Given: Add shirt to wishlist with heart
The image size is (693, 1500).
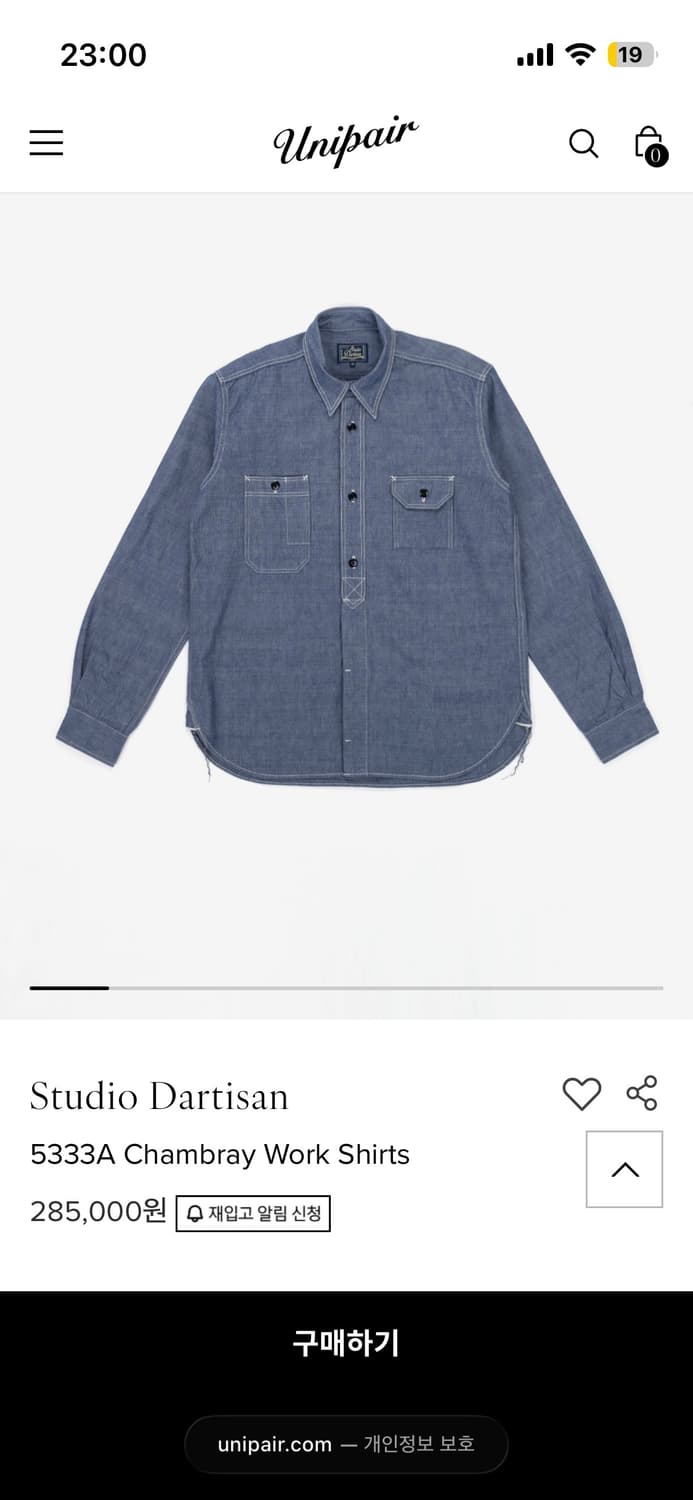Looking at the screenshot, I should (581, 1094).
